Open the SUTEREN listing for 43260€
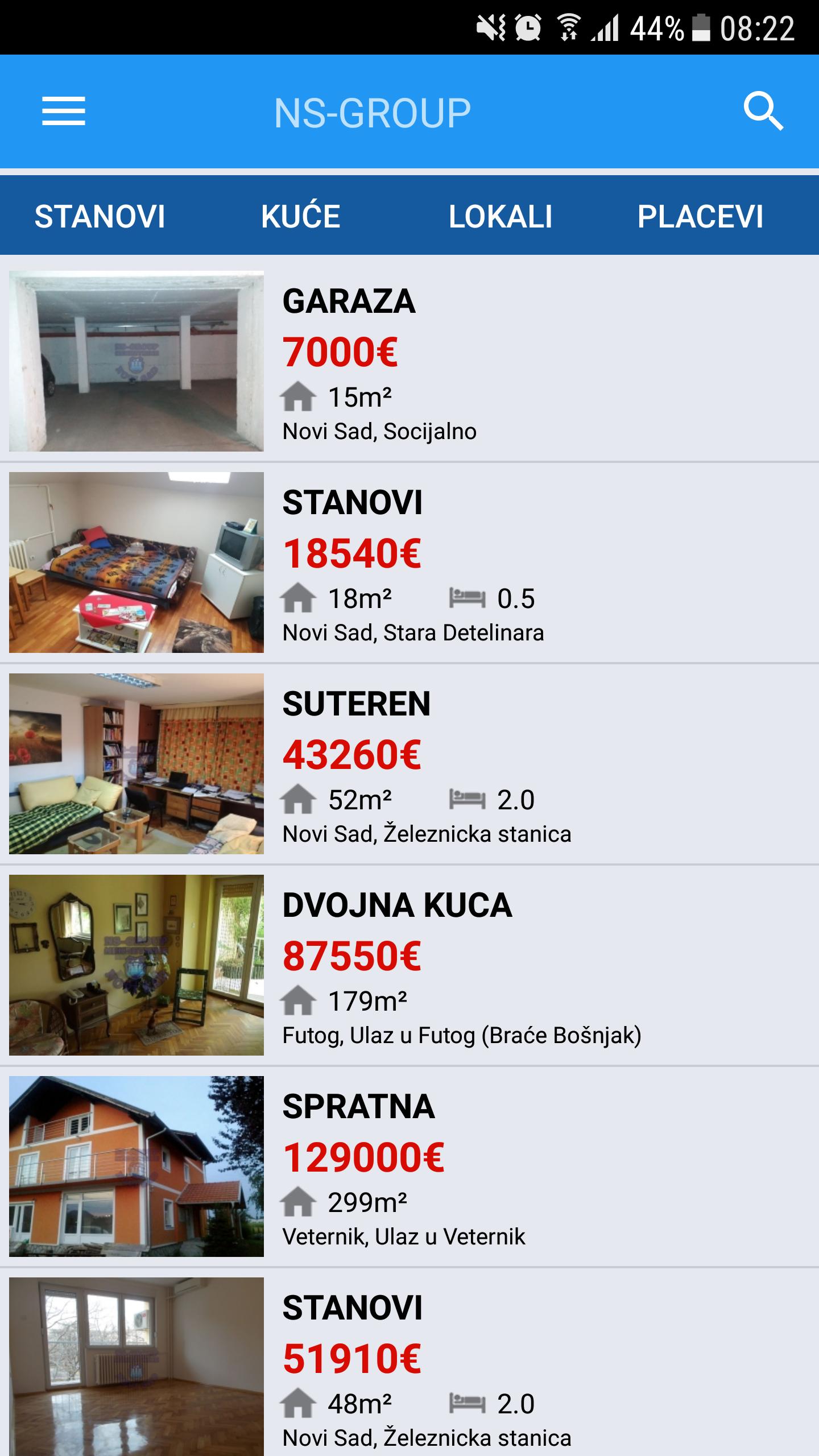Image resolution: width=819 pixels, height=1456 pixels. click(409, 764)
